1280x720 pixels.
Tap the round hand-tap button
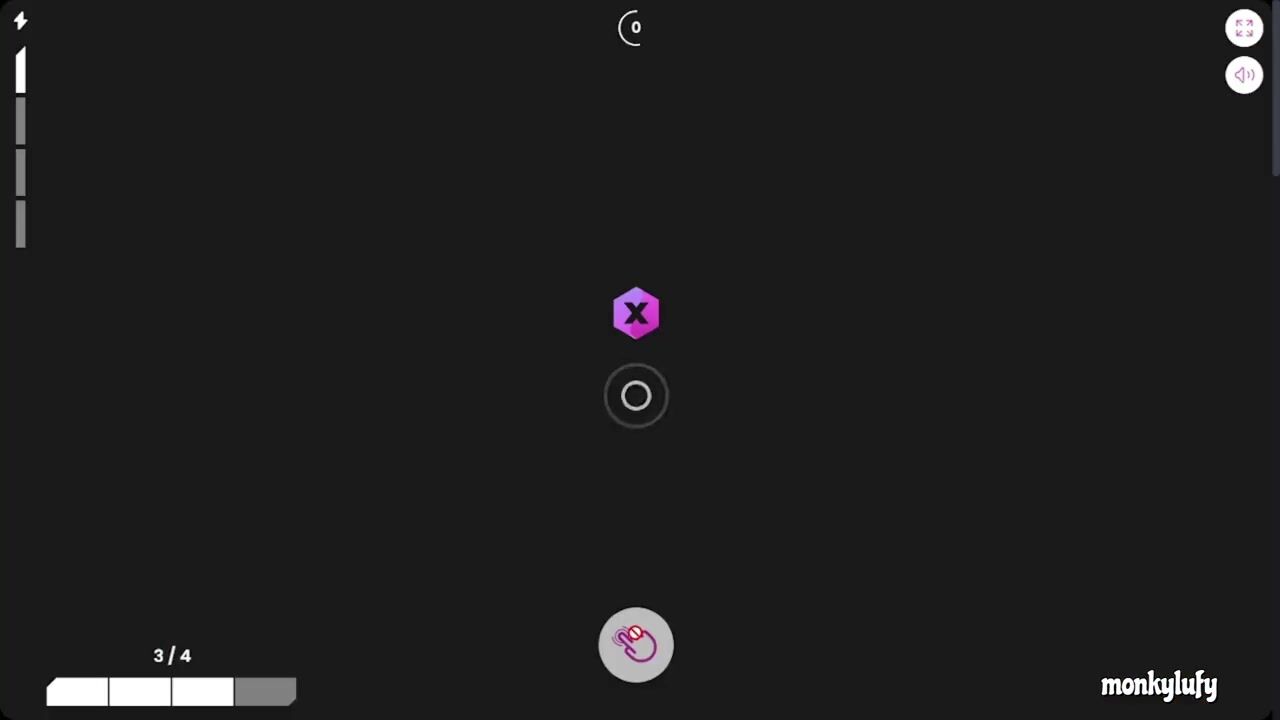click(636, 645)
